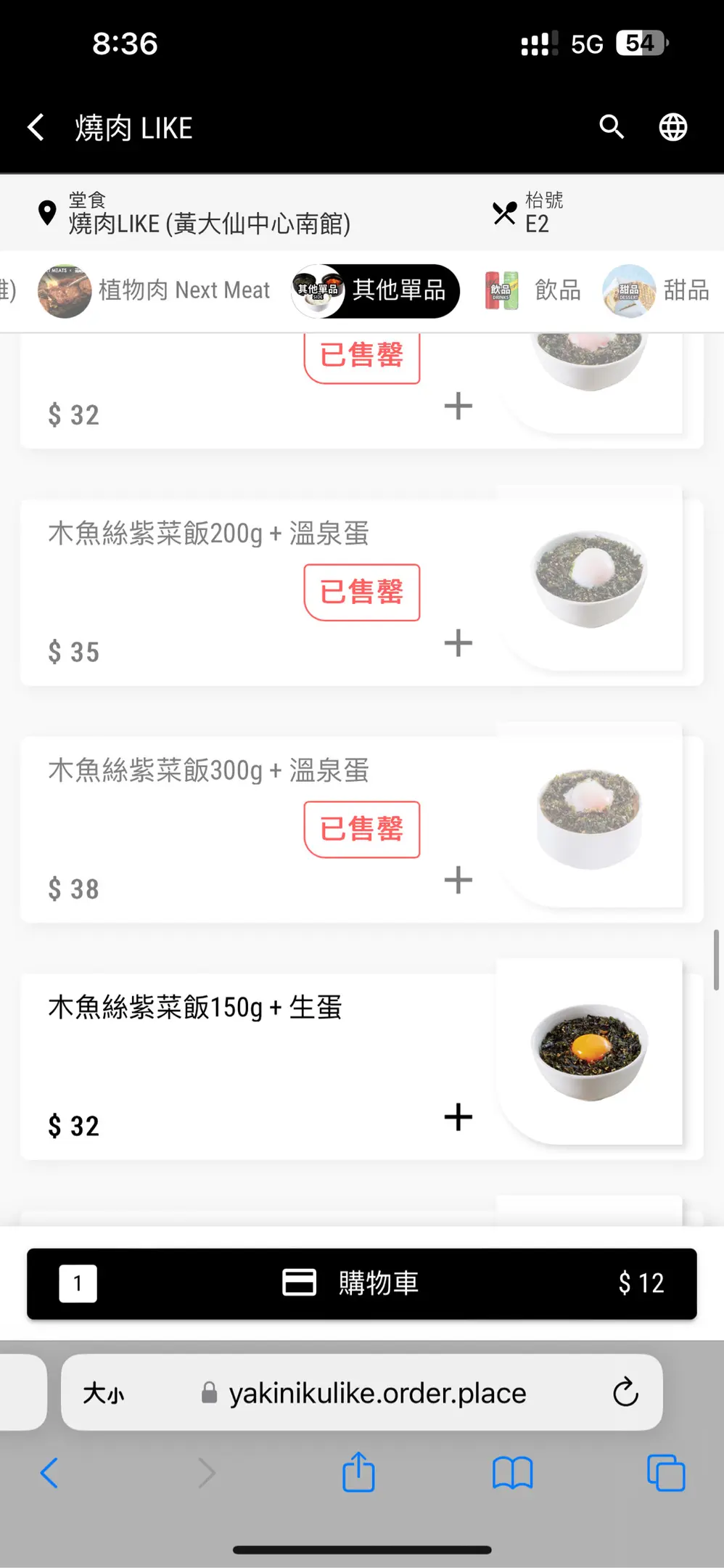
Task: Reload the yakinikulike.order.place page
Action: pyautogui.click(x=625, y=1392)
